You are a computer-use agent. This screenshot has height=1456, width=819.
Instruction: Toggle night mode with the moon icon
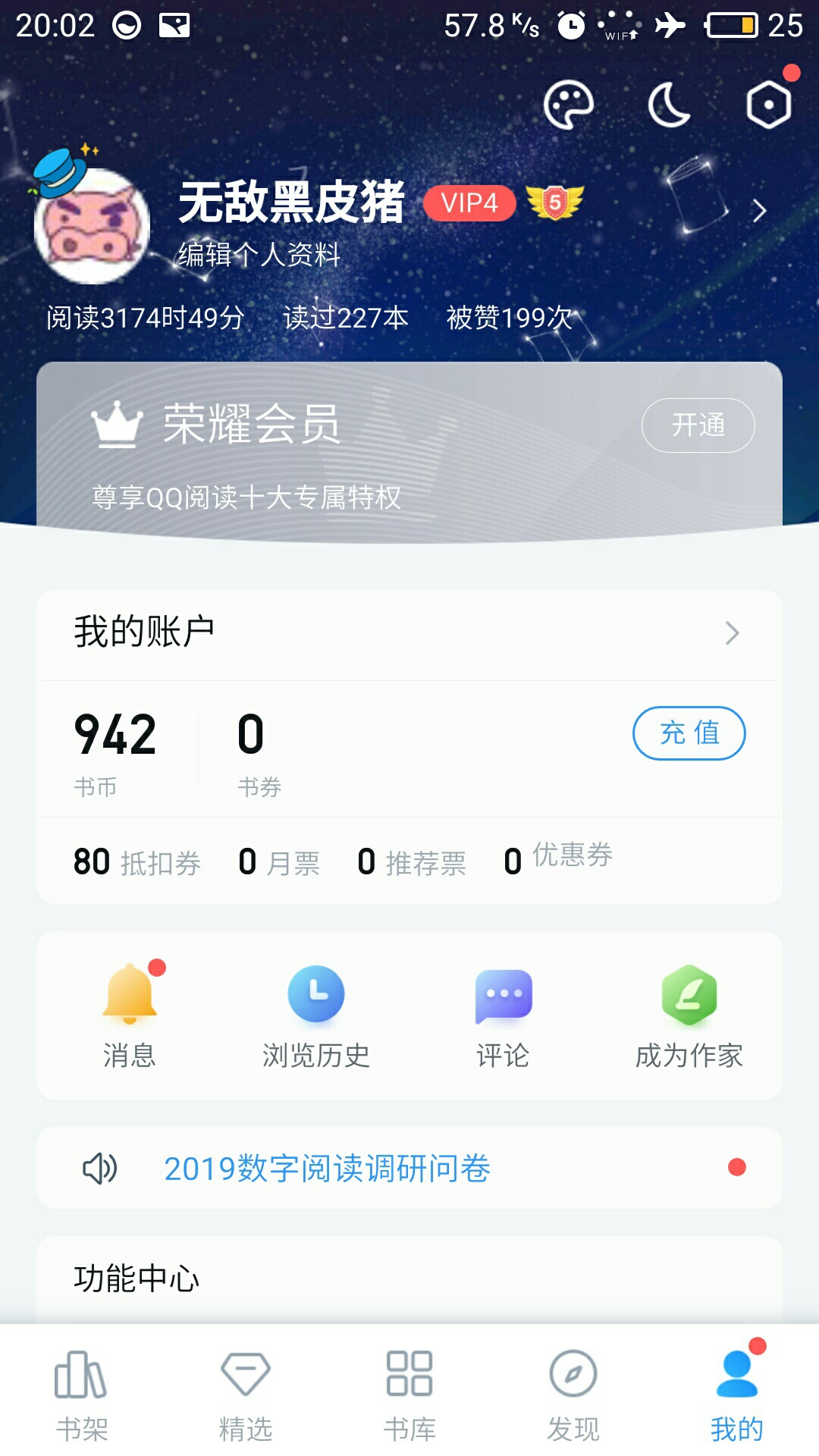coord(669,105)
